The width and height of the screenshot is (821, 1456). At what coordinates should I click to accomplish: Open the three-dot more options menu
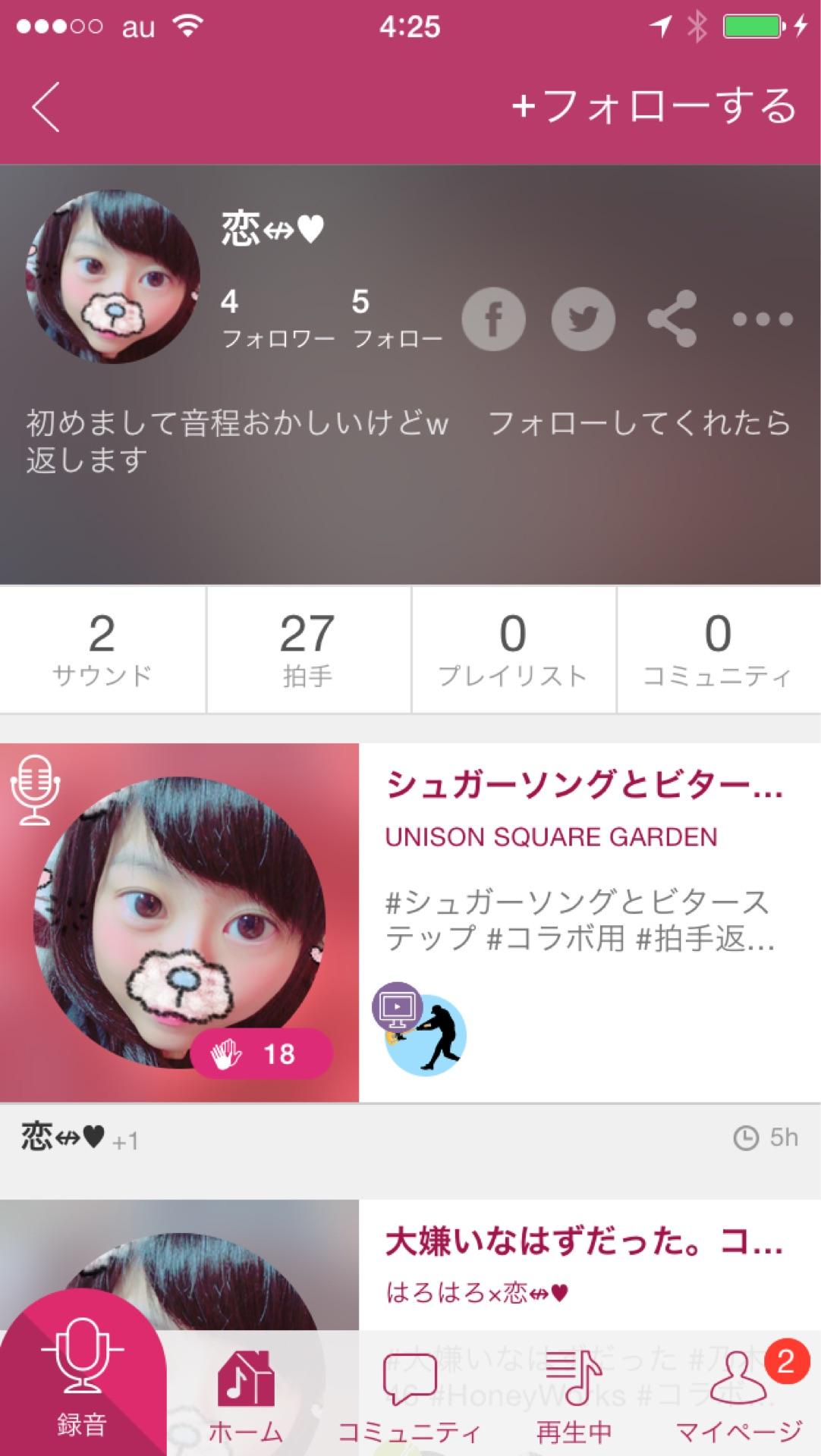click(x=763, y=318)
